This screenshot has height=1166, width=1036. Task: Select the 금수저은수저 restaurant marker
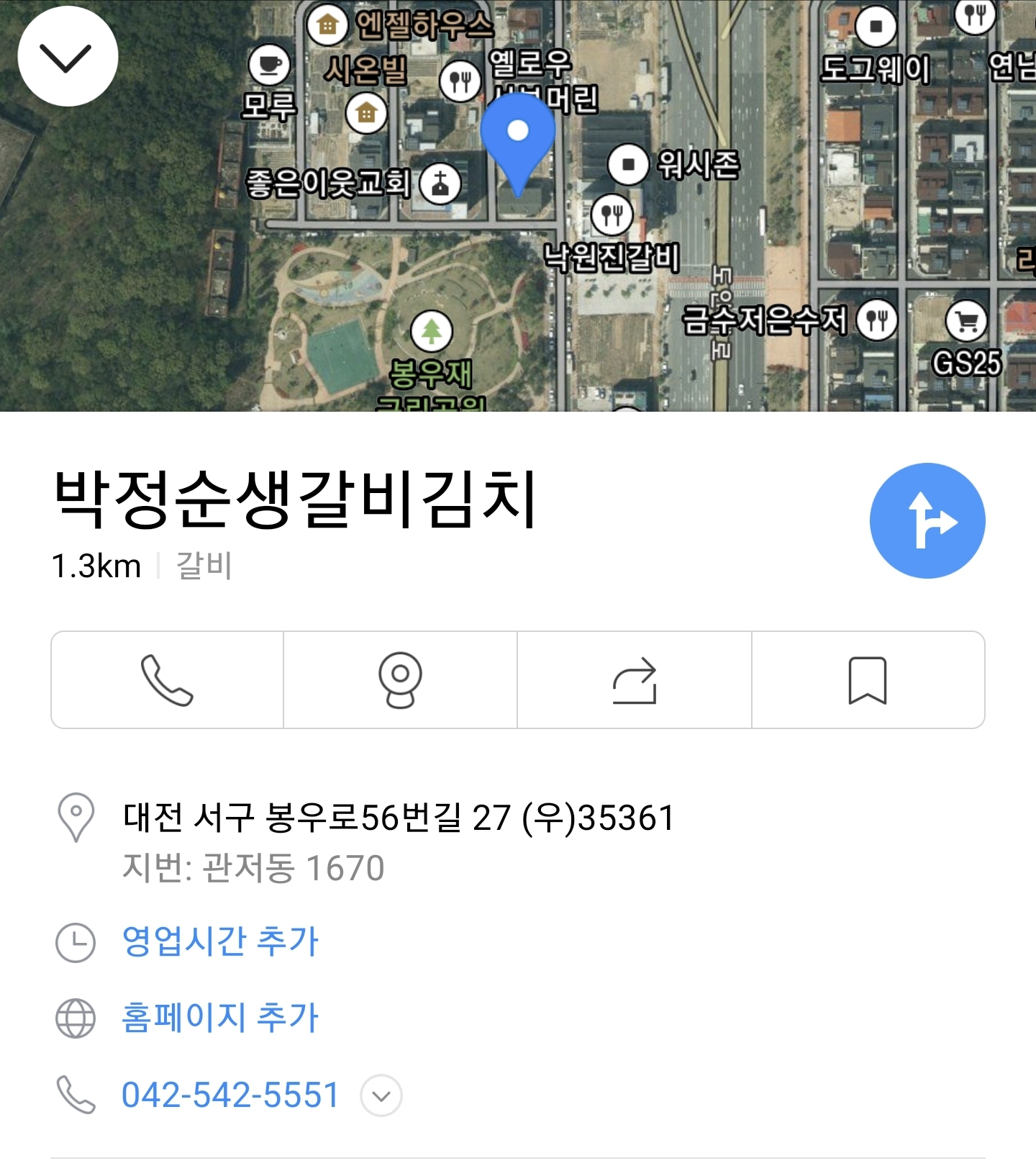click(877, 319)
